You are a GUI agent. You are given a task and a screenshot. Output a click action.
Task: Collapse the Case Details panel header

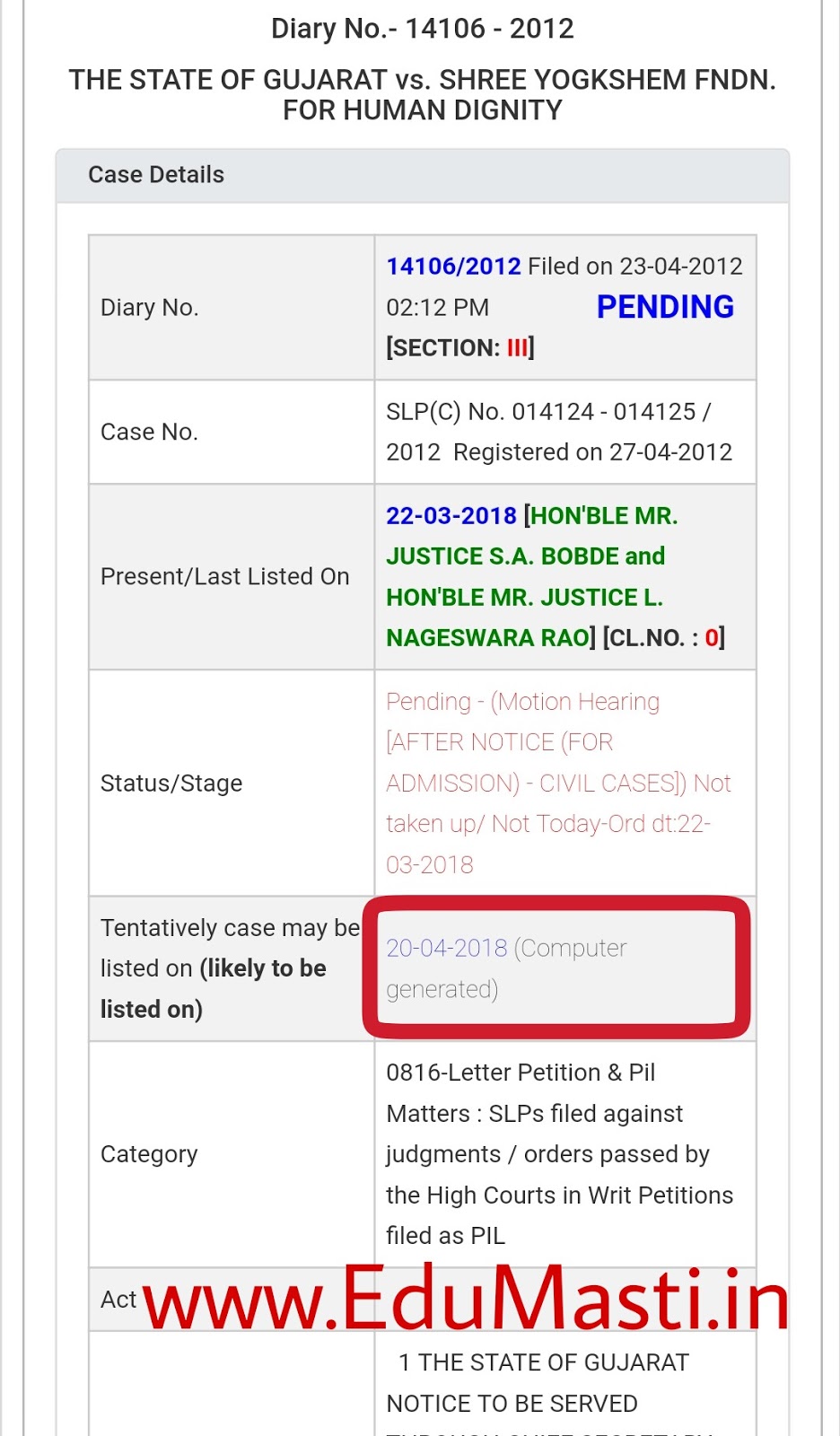click(156, 175)
